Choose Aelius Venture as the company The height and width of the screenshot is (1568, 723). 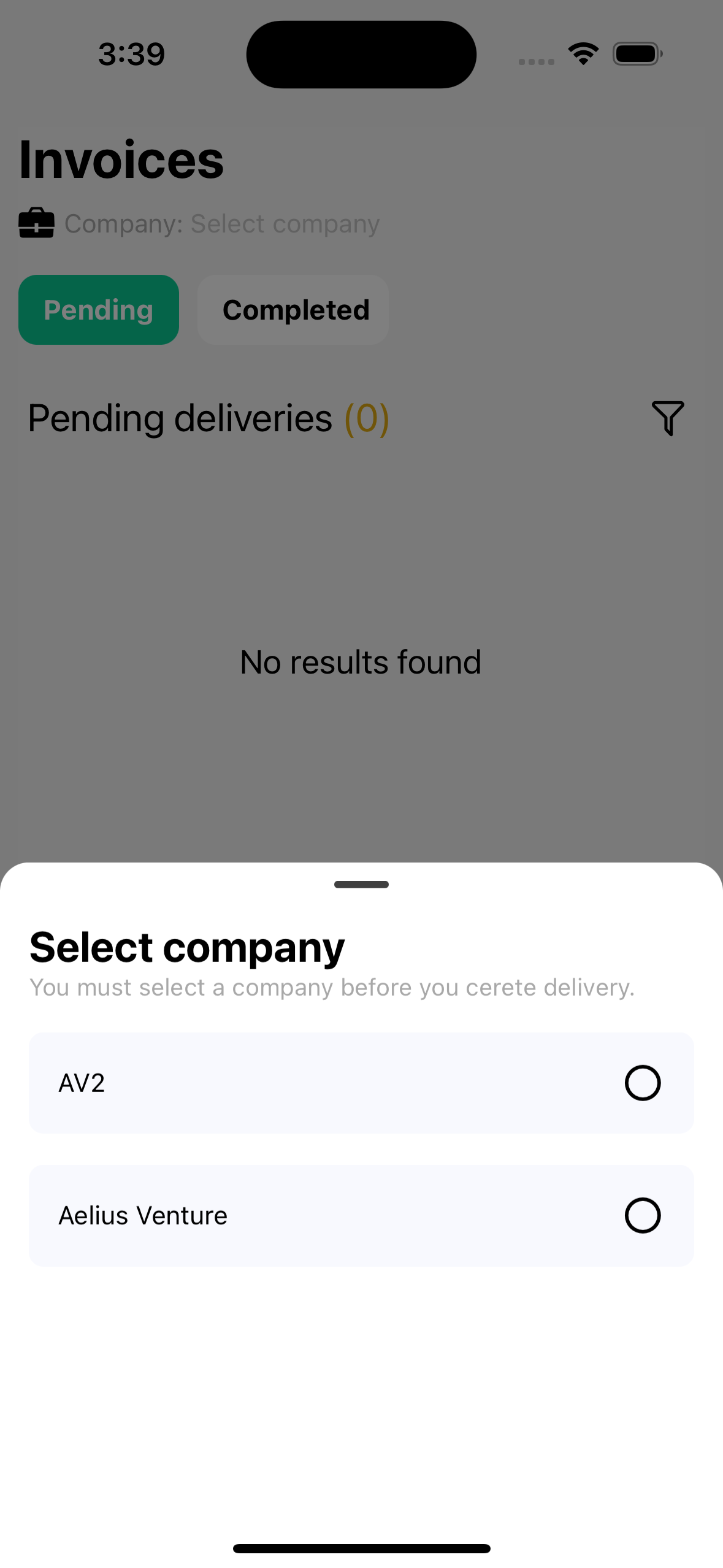coord(361,1215)
